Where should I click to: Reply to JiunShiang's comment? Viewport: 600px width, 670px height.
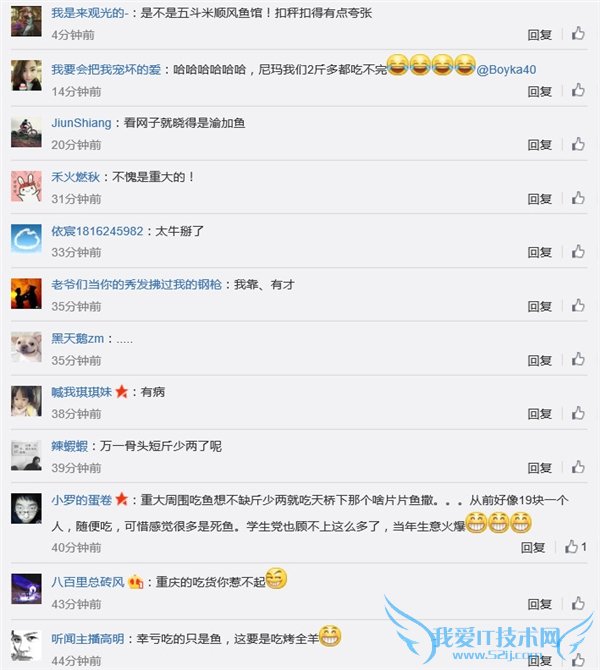(x=539, y=145)
